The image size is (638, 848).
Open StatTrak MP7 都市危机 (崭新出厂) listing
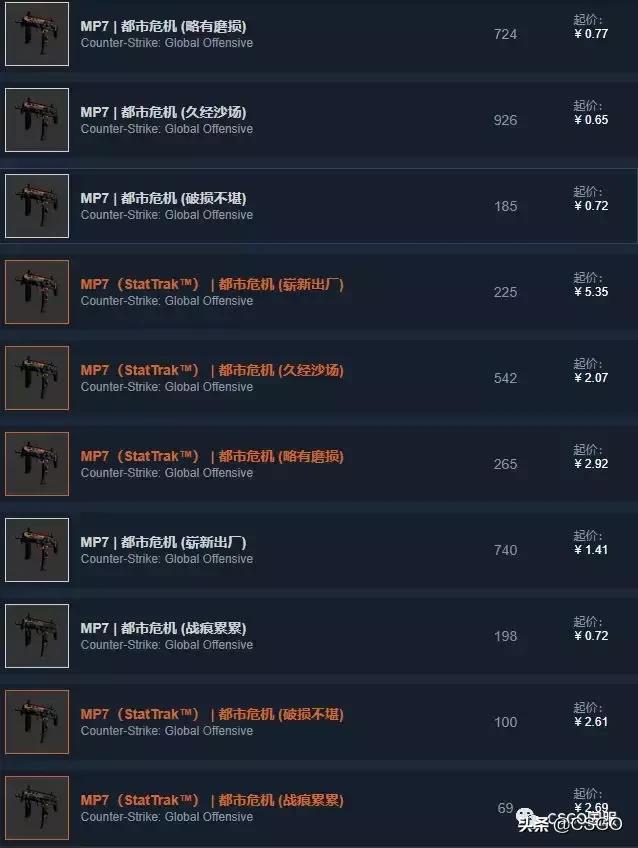point(212,285)
